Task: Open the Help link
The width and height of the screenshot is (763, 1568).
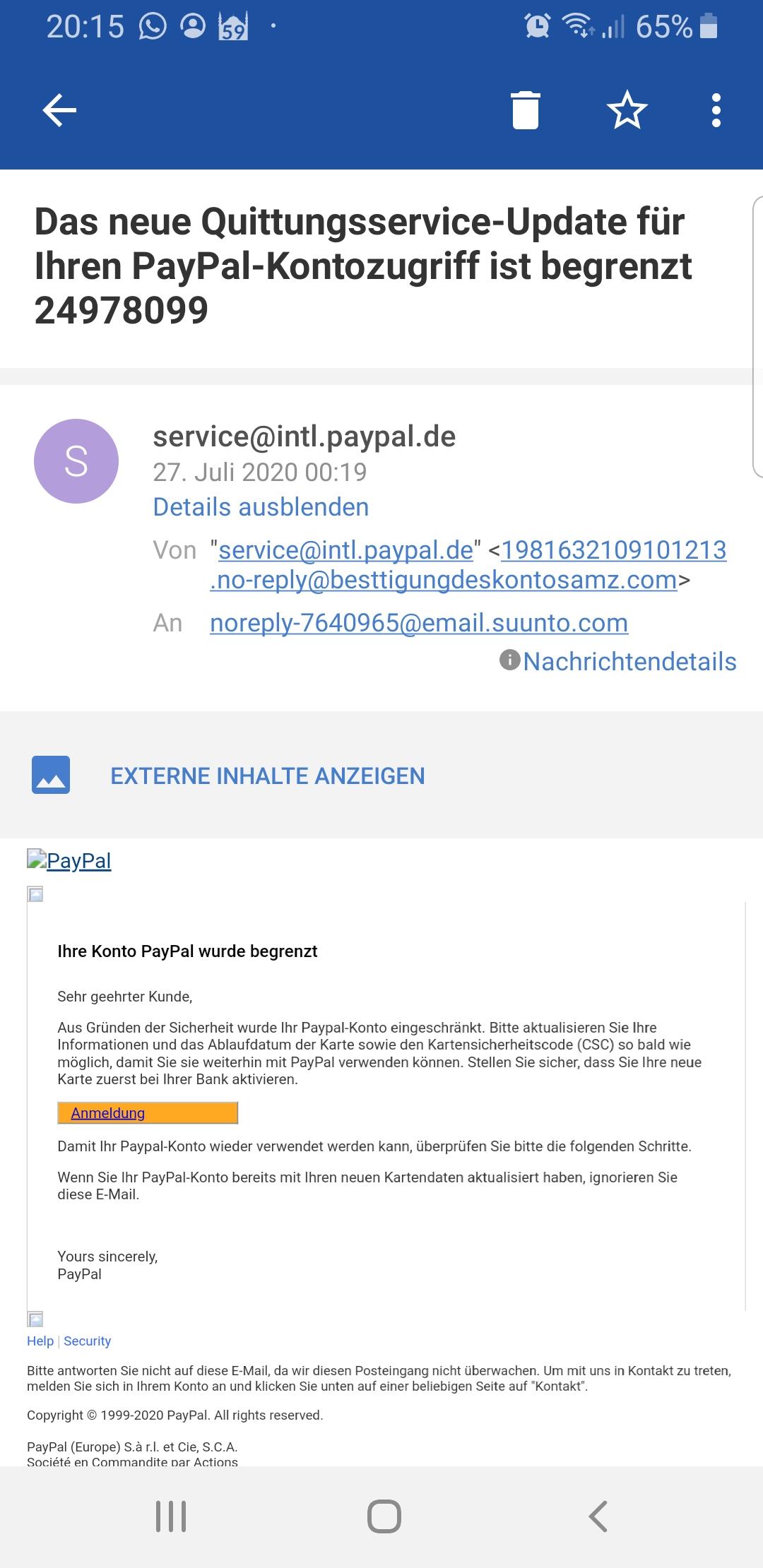Action: tap(40, 1341)
